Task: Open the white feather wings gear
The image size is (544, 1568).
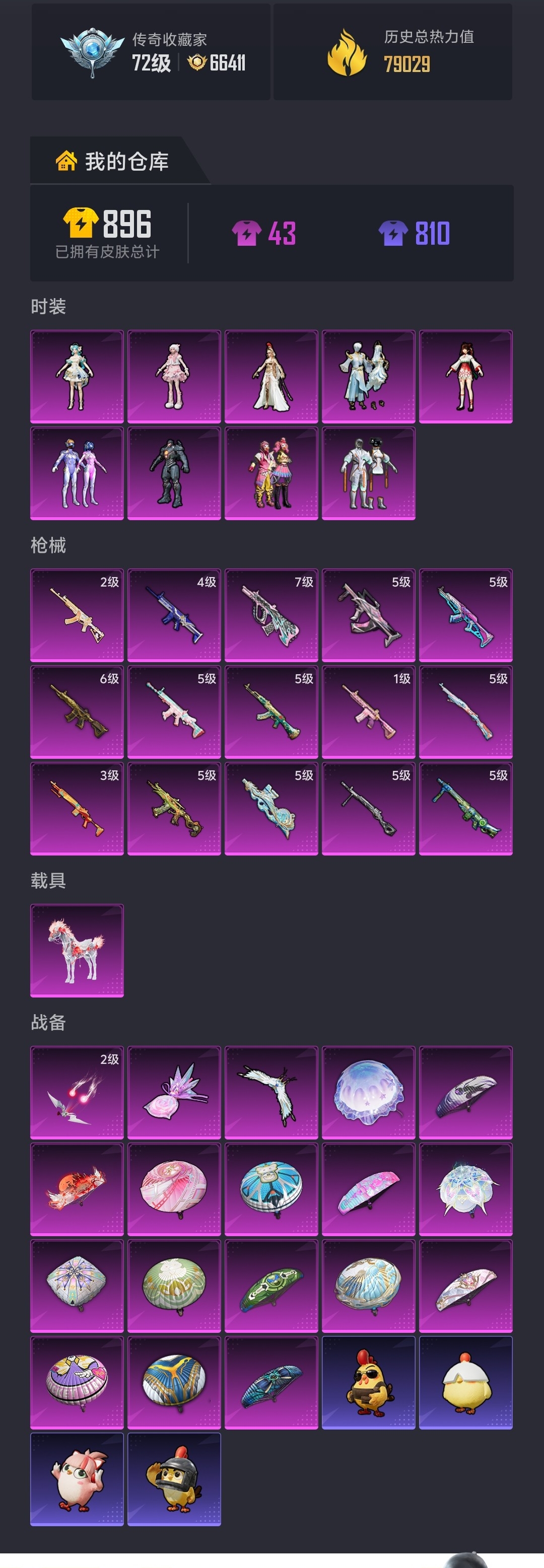Action: (271, 1092)
